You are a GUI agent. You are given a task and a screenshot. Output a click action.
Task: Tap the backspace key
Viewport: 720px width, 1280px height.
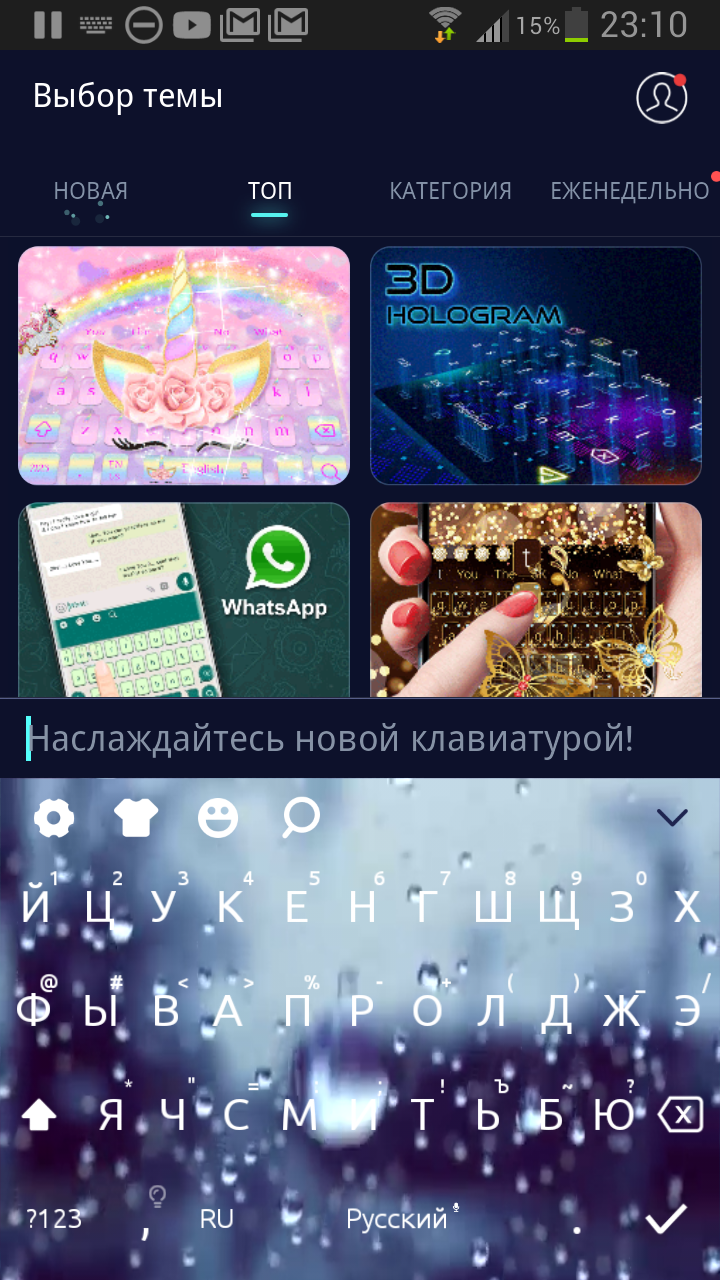[x=681, y=1114]
